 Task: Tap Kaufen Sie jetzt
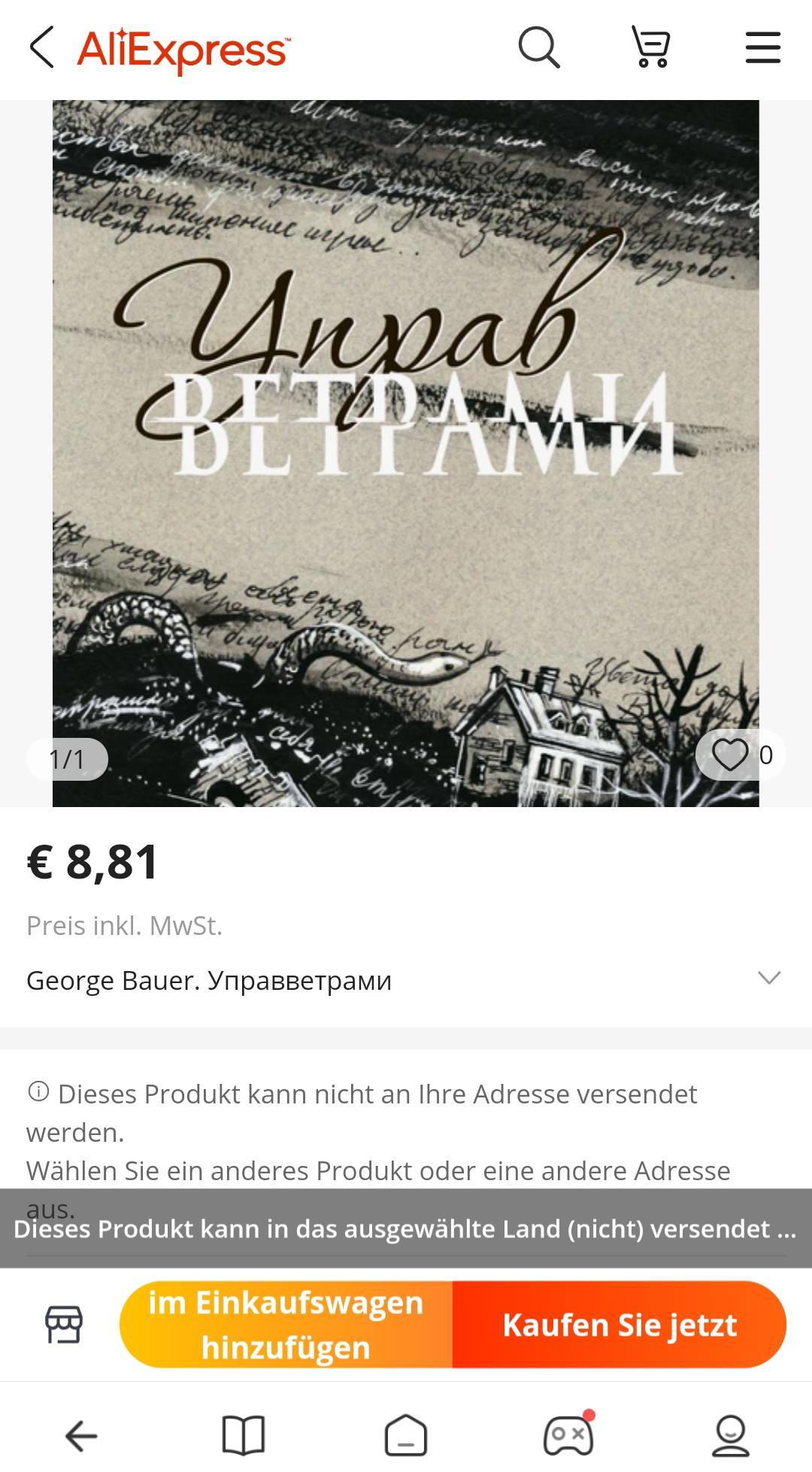pos(619,1325)
